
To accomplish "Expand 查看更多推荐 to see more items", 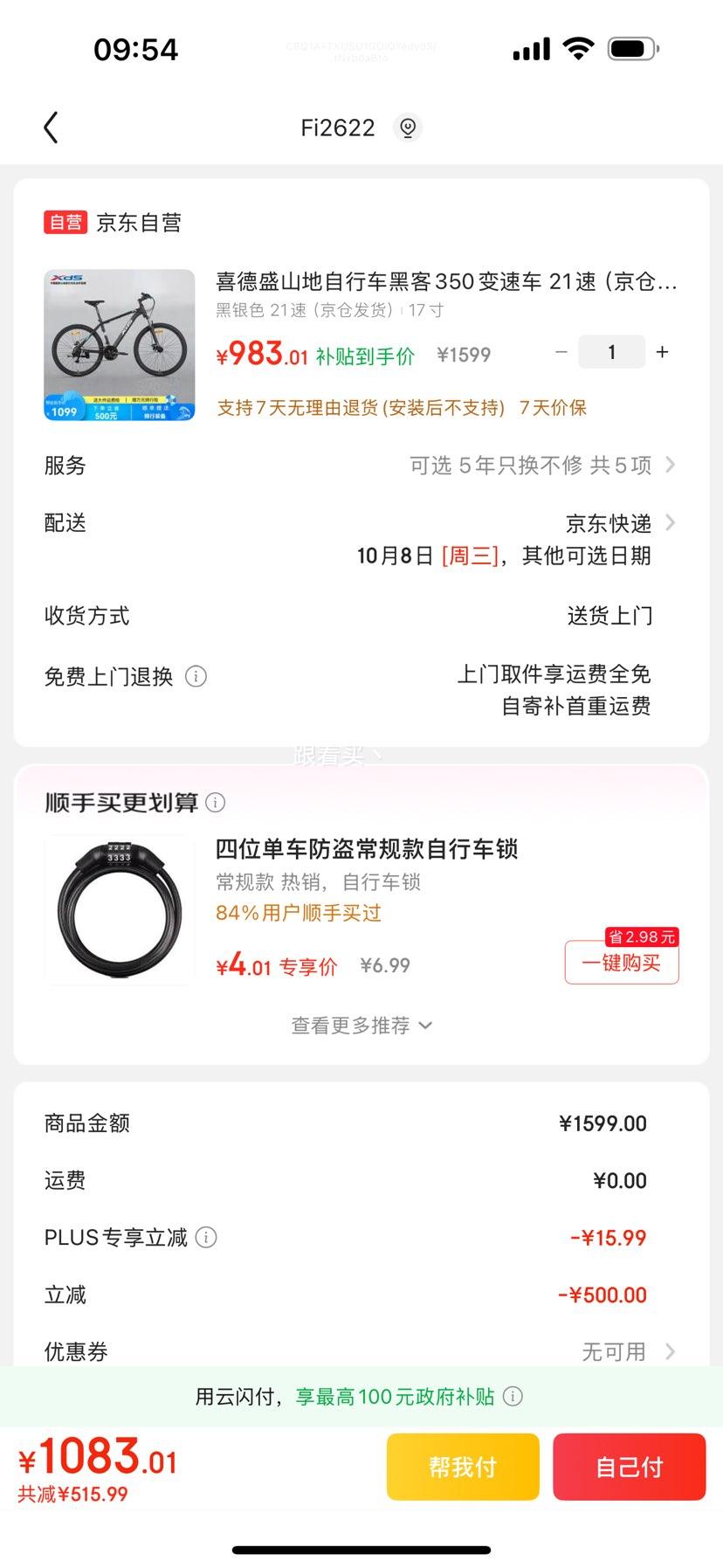I will pos(361,1025).
